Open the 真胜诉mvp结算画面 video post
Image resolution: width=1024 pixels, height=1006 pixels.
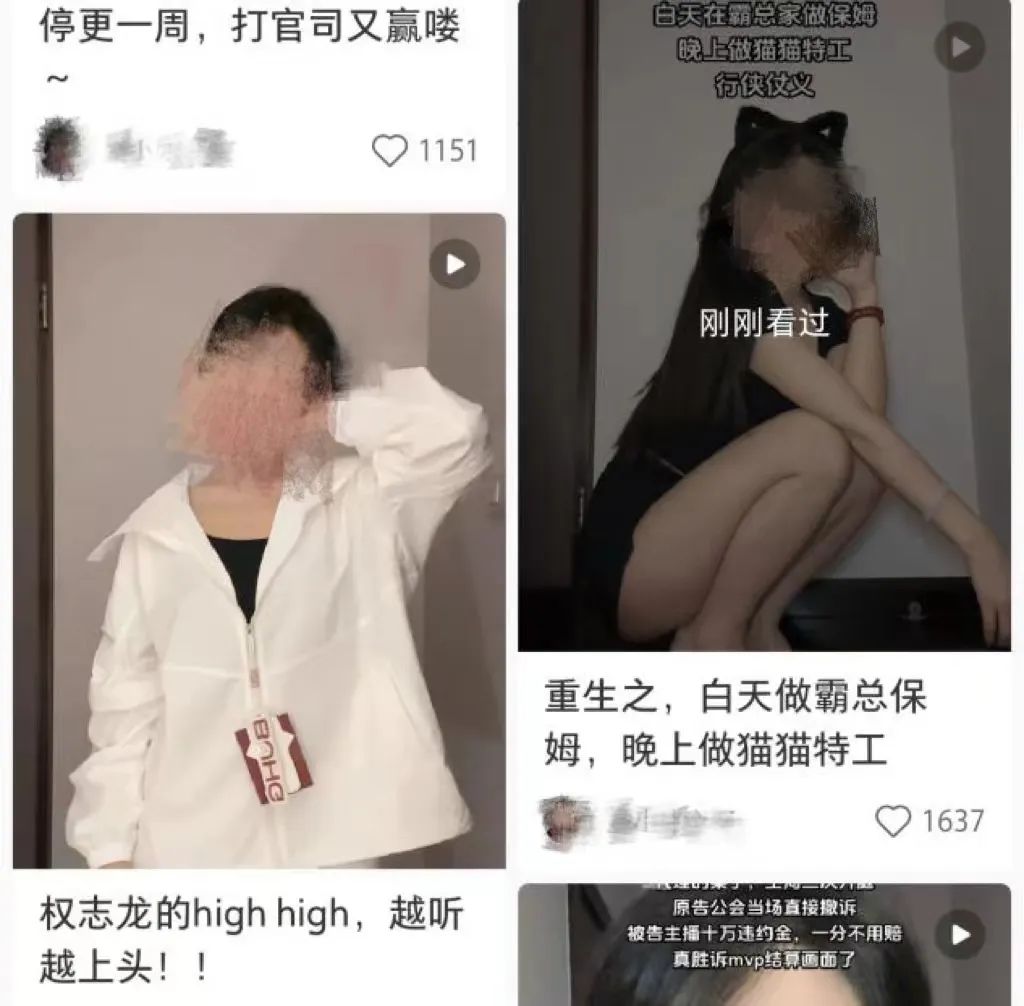click(x=764, y=945)
